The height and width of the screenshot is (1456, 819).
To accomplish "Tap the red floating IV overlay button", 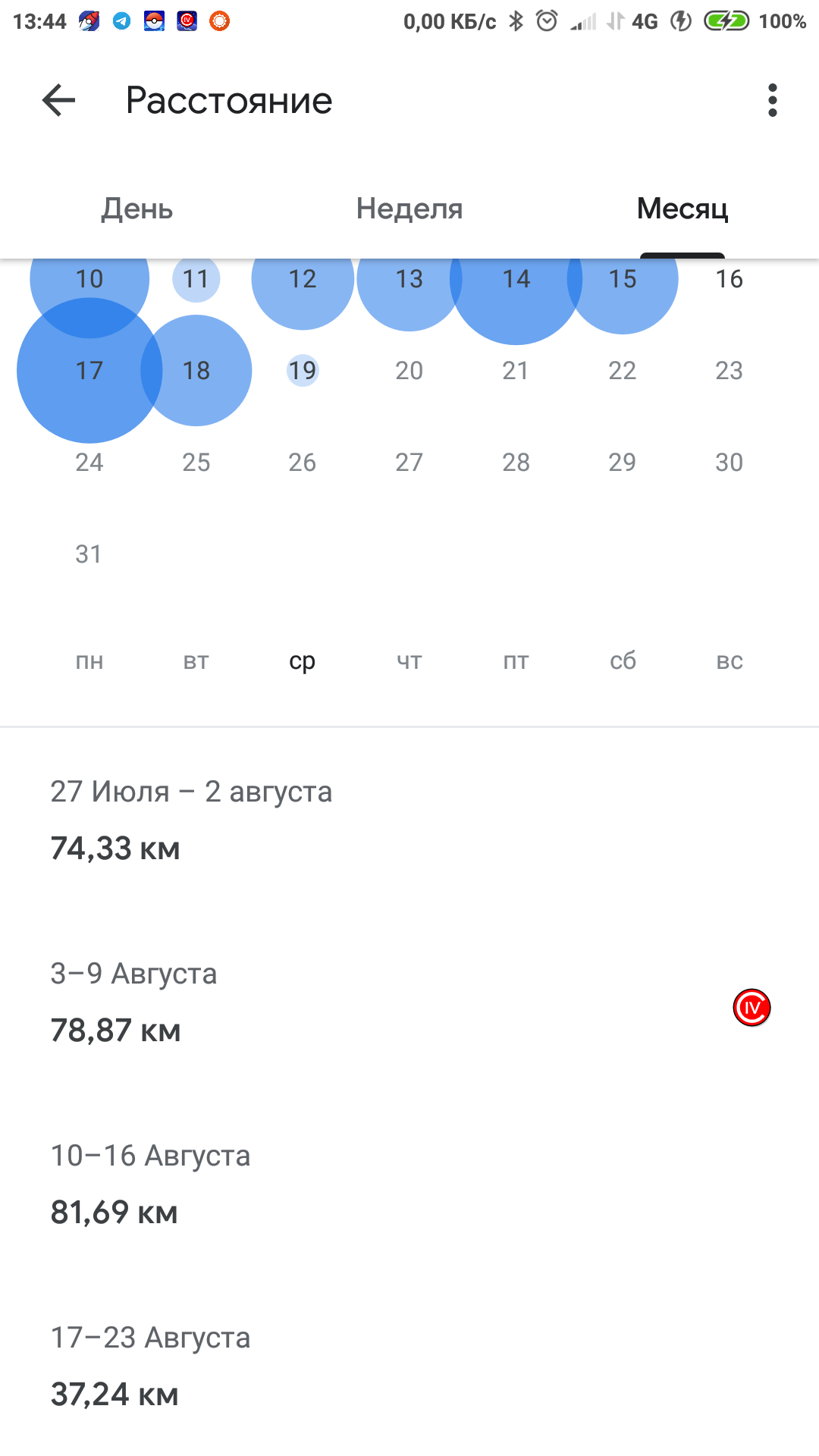I will [x=752, y=1008].
